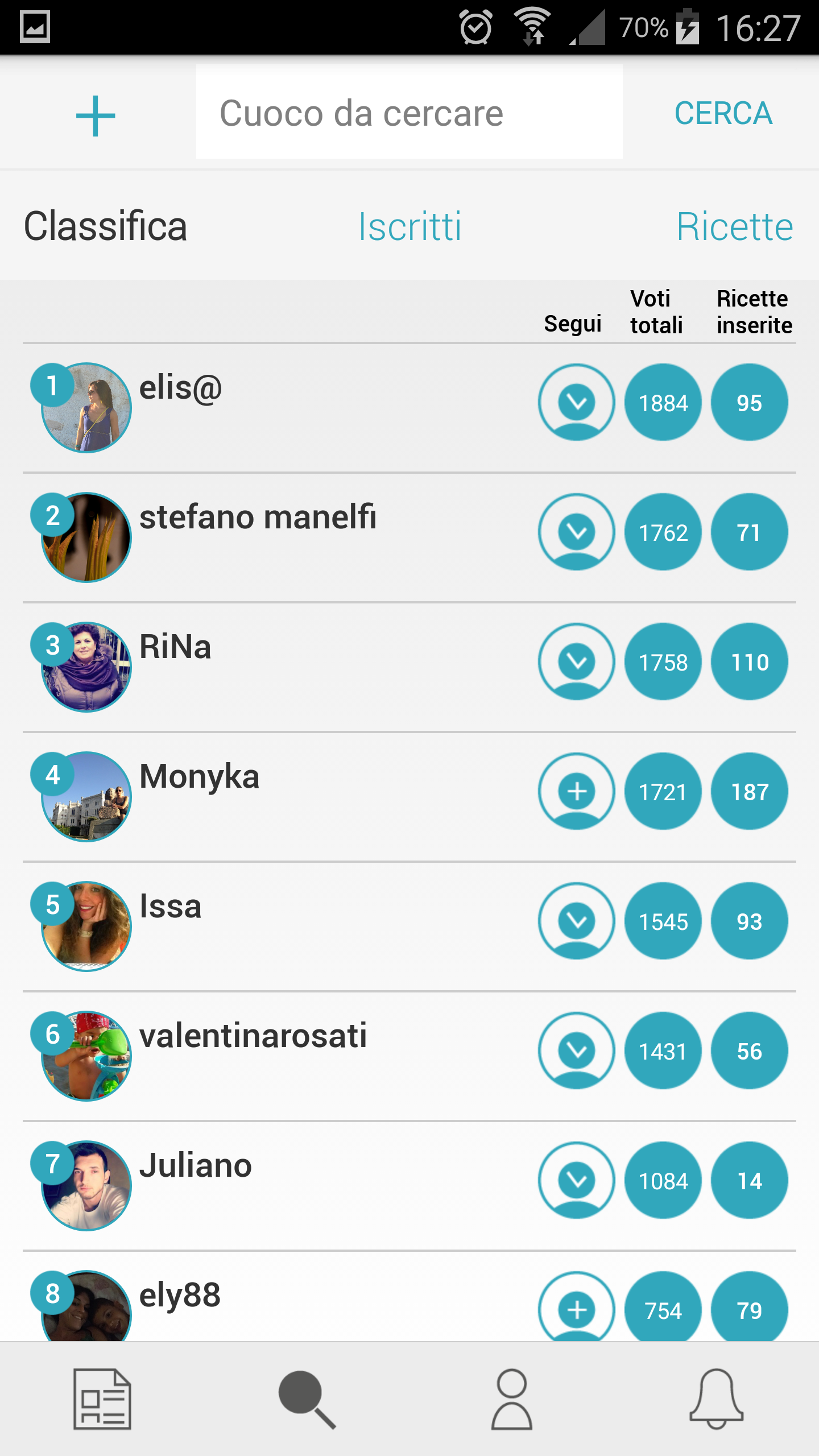819x1456 pixels.
Task: Toggle follow for Juliano
Action: click(x=577, y=1180)
